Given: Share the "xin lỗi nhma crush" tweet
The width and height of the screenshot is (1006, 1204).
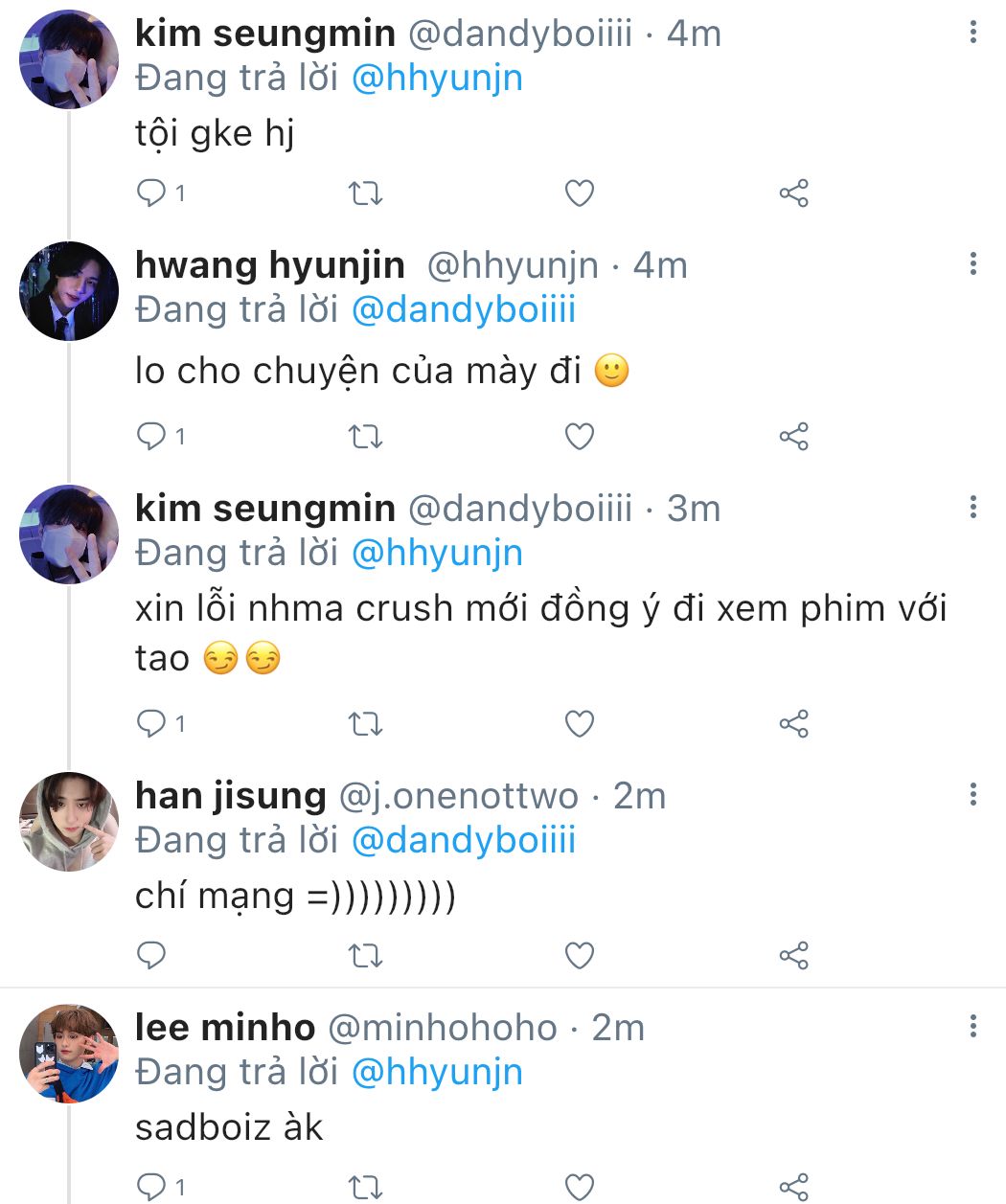Looking at the screenshot, I should 793,723.
